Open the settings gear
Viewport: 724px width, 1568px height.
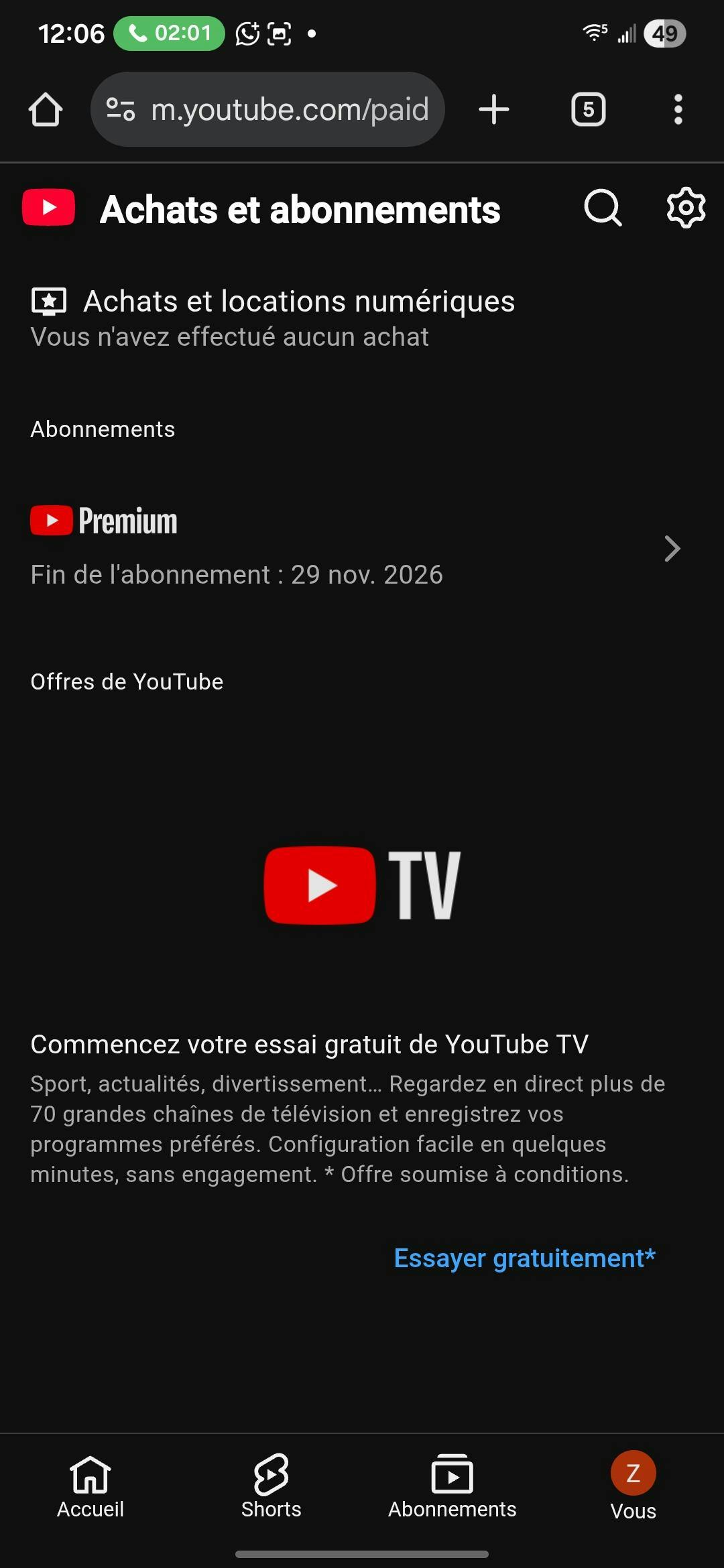(x=686, y=208)
